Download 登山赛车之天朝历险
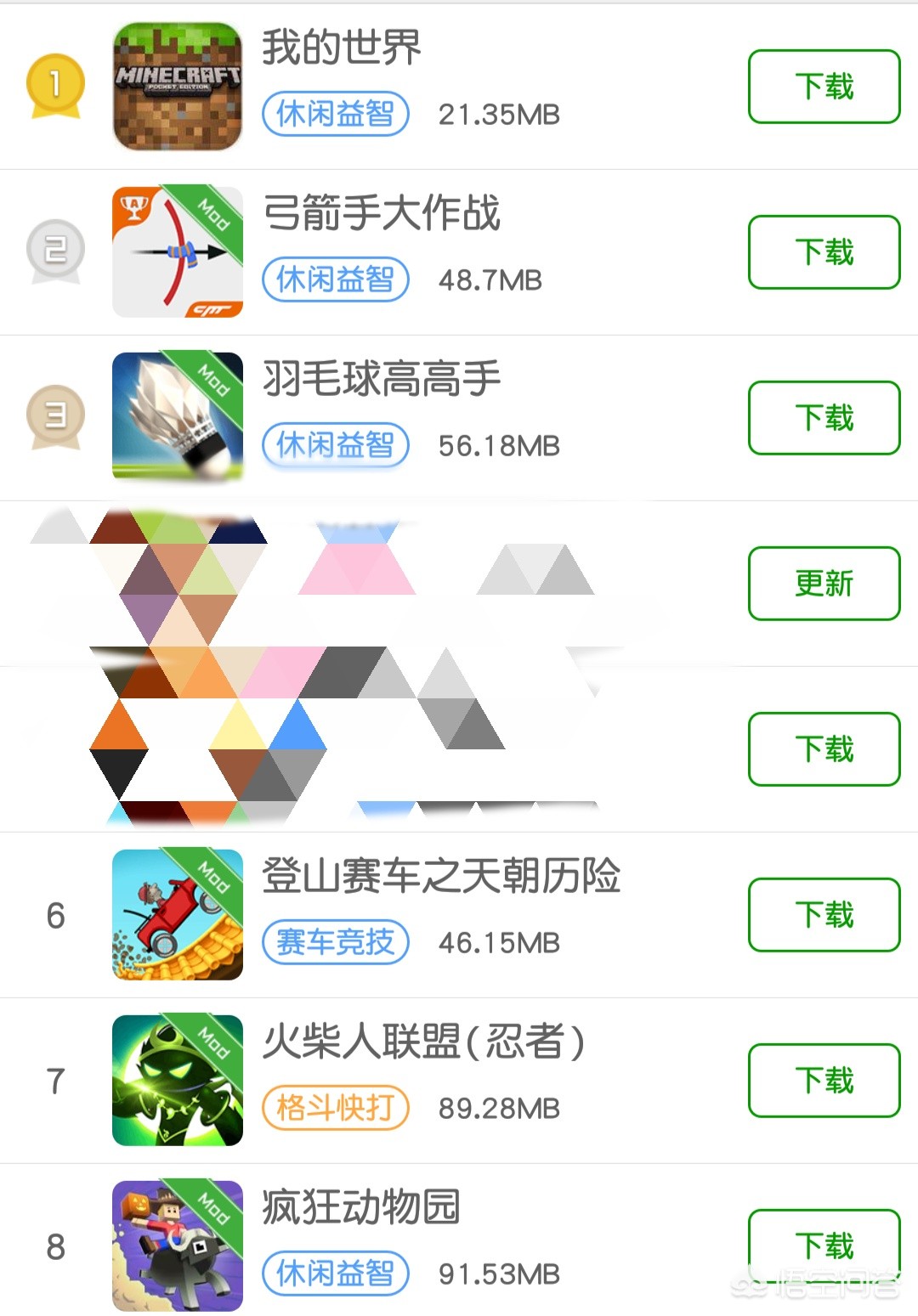This screenshot has width=918, height=1316. 823,915
